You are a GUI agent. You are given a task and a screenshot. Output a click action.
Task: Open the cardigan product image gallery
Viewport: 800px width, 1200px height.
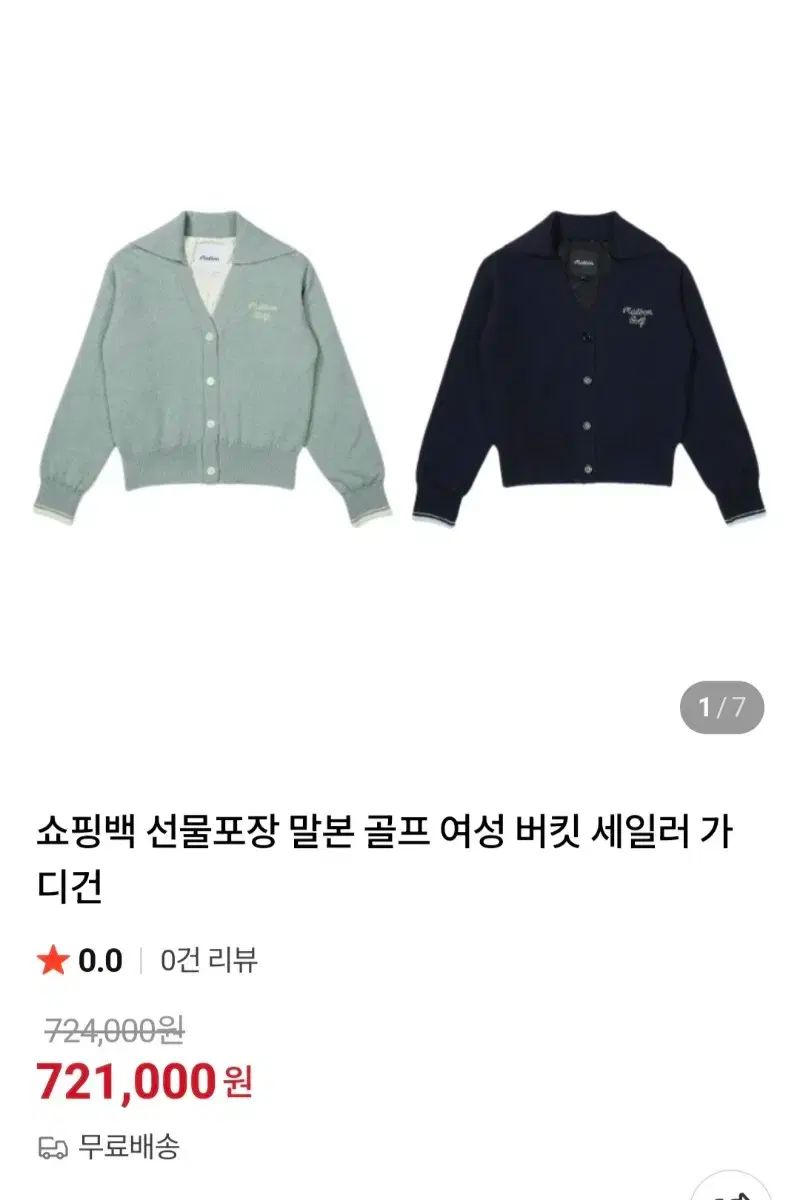point(400,370)
